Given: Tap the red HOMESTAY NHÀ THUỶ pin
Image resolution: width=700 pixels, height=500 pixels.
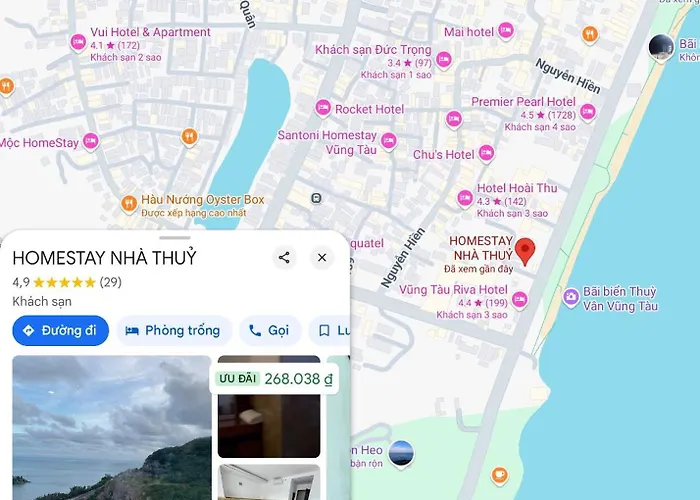Looking at the screenshot, I should pyautogui.click(x=525, y=251).
